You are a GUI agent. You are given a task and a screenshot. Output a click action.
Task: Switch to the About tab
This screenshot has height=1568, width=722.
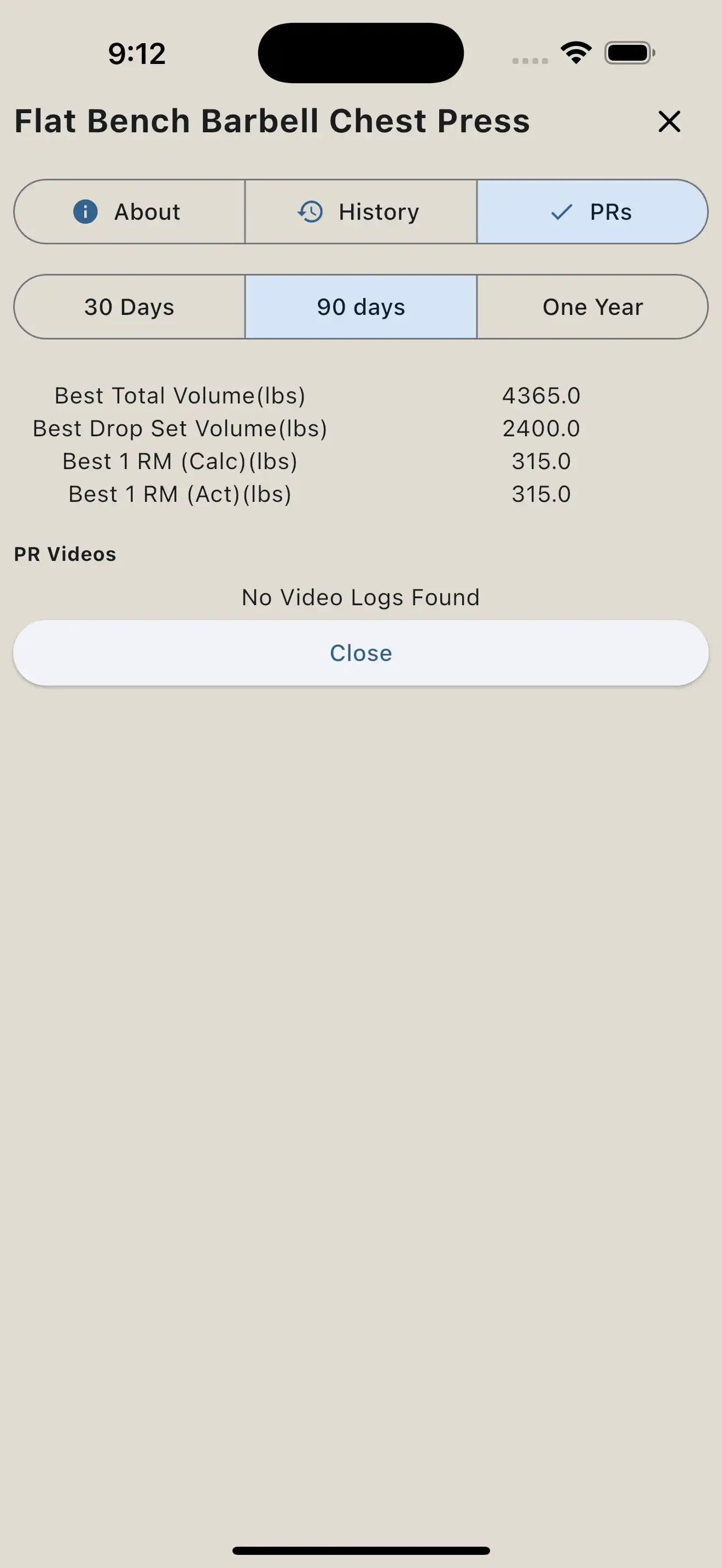point(130,212)
